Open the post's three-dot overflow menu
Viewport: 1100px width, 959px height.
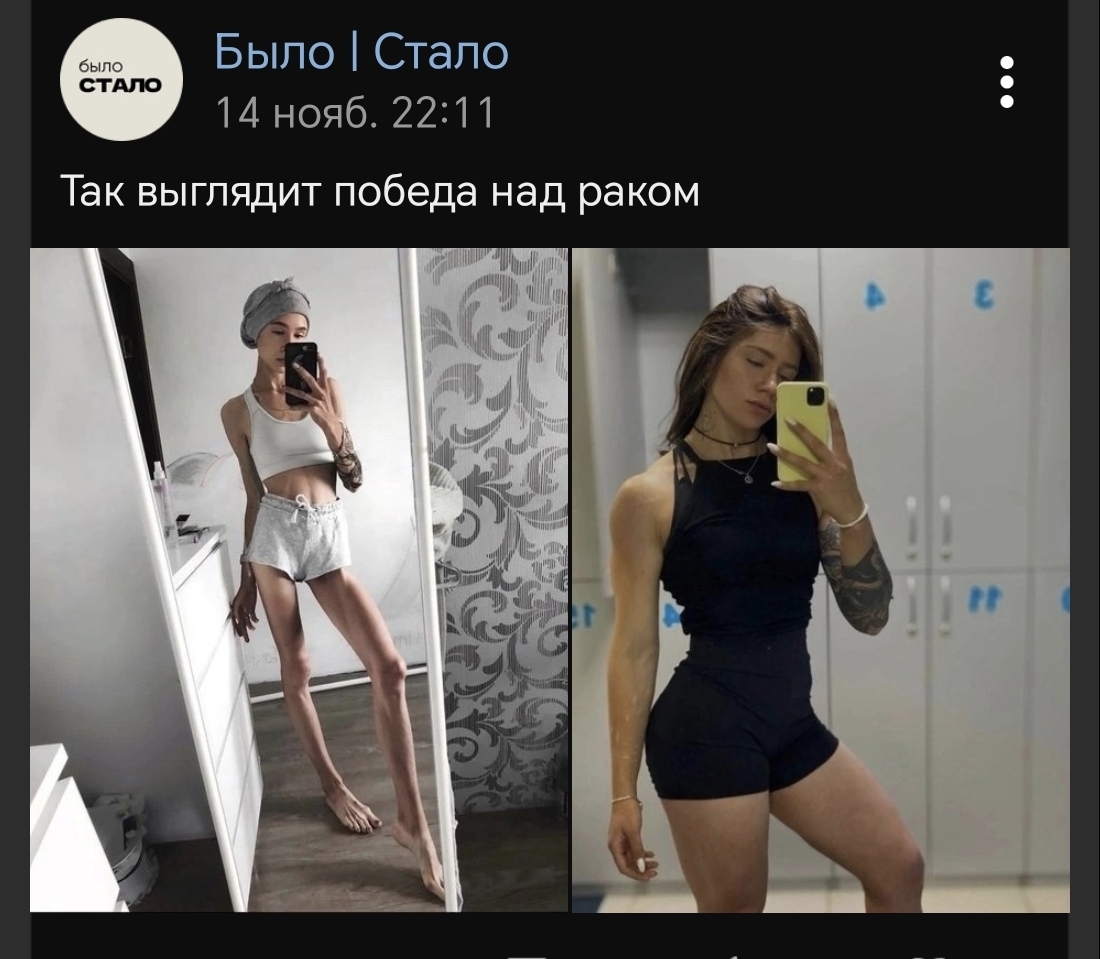tap(1007, 82)
